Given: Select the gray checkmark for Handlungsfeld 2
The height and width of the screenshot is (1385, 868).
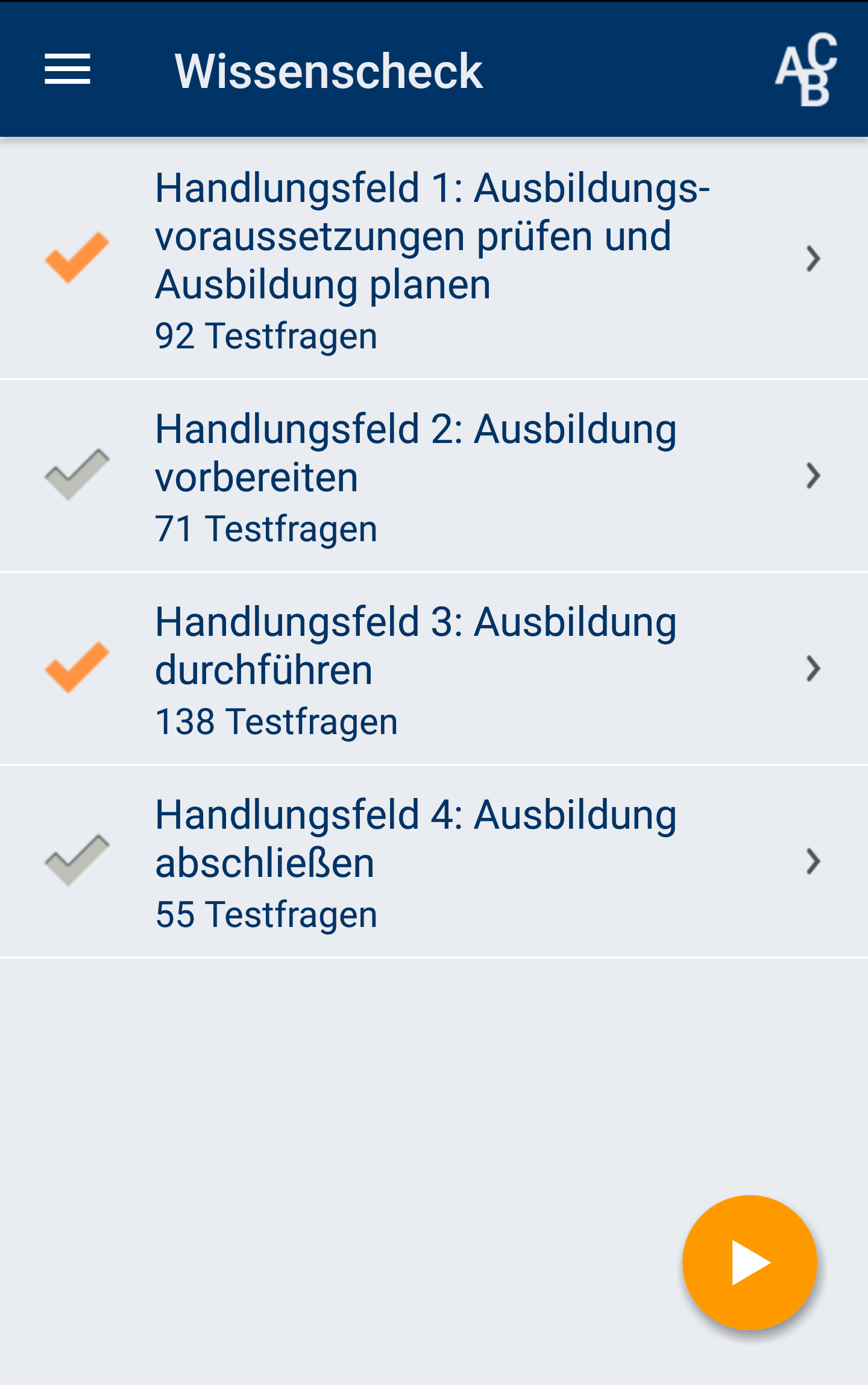Looking at the screenshot, I should pos(77,474).
